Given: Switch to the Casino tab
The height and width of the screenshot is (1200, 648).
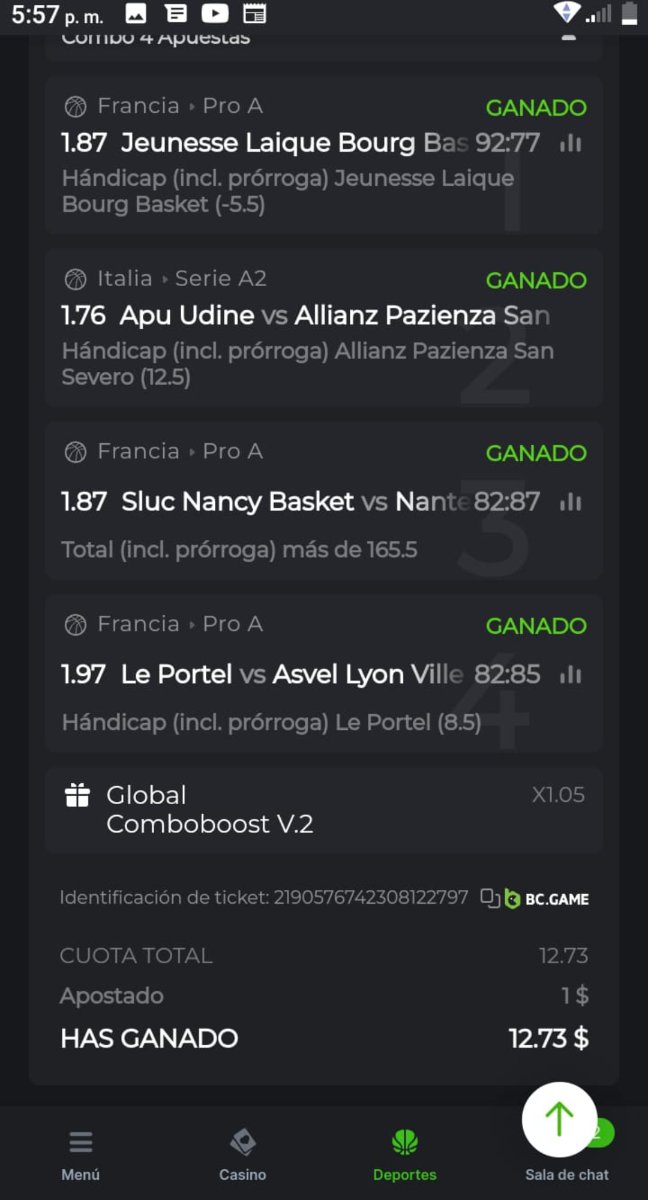Looking at the screenshot, I should pyautogui.click(x=243, y=1154).
